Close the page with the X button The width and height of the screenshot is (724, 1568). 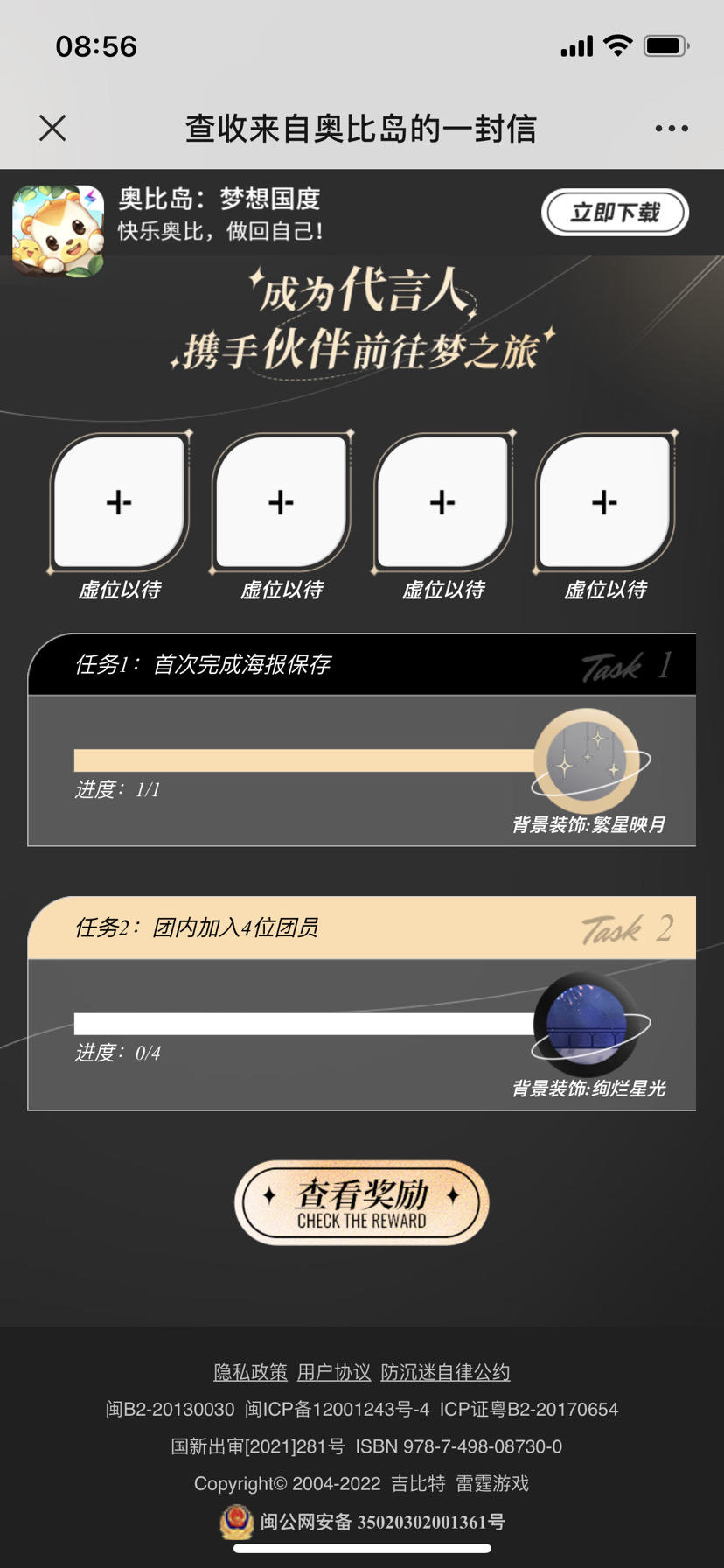(x=52, y=128)
